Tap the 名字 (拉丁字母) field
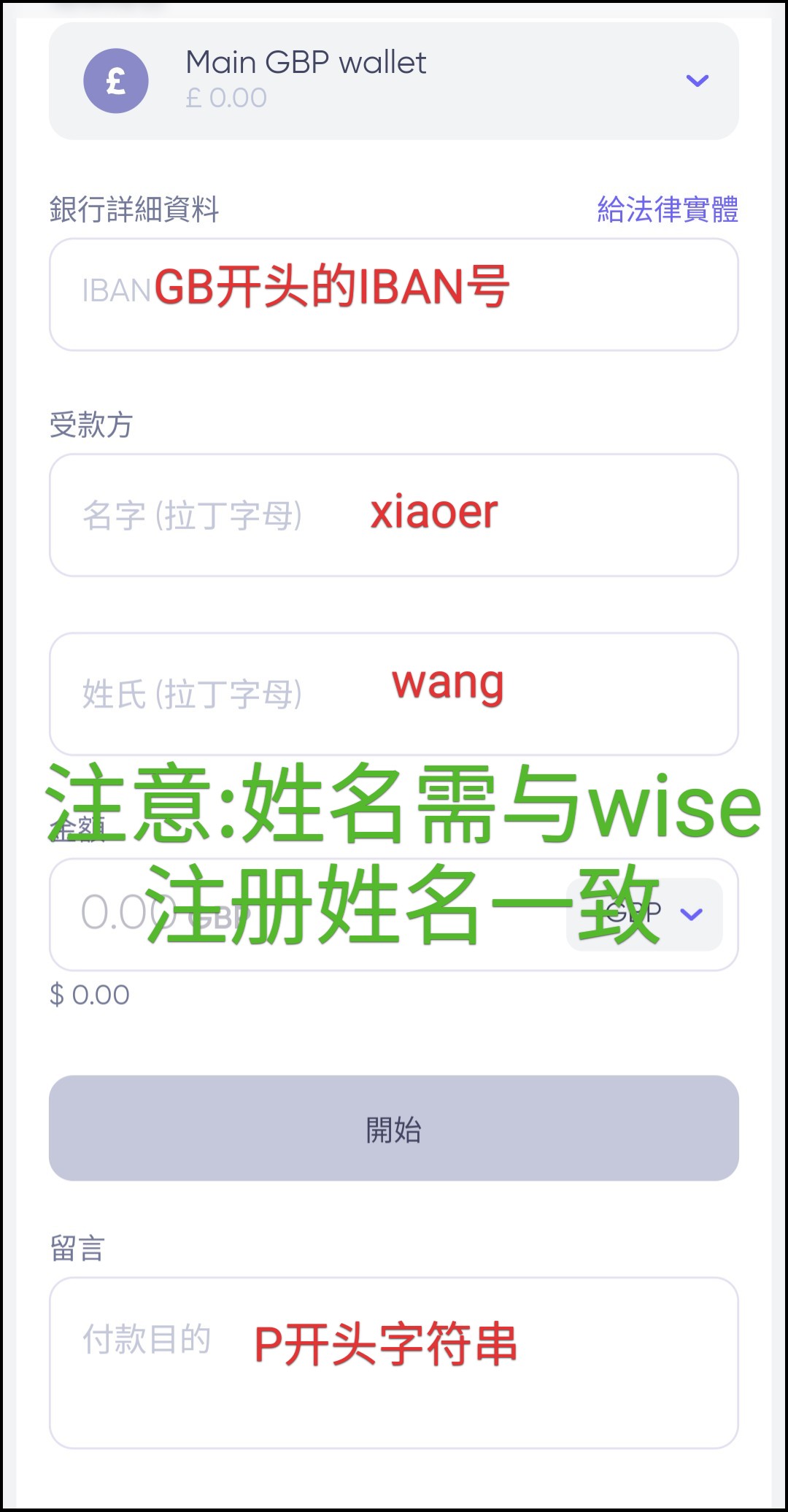788x1512 pixels. coord(394,515)
